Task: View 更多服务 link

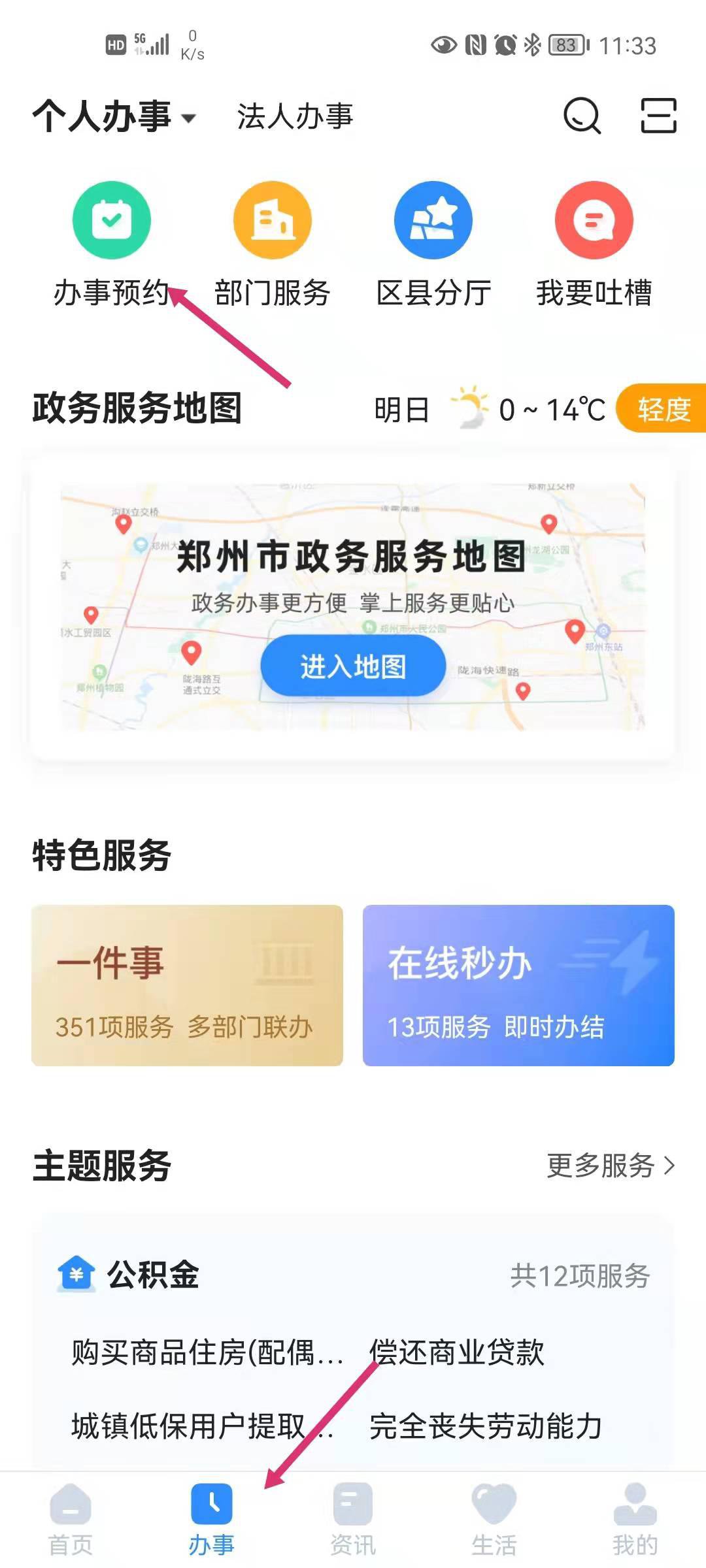Action: click(610, 1166)
